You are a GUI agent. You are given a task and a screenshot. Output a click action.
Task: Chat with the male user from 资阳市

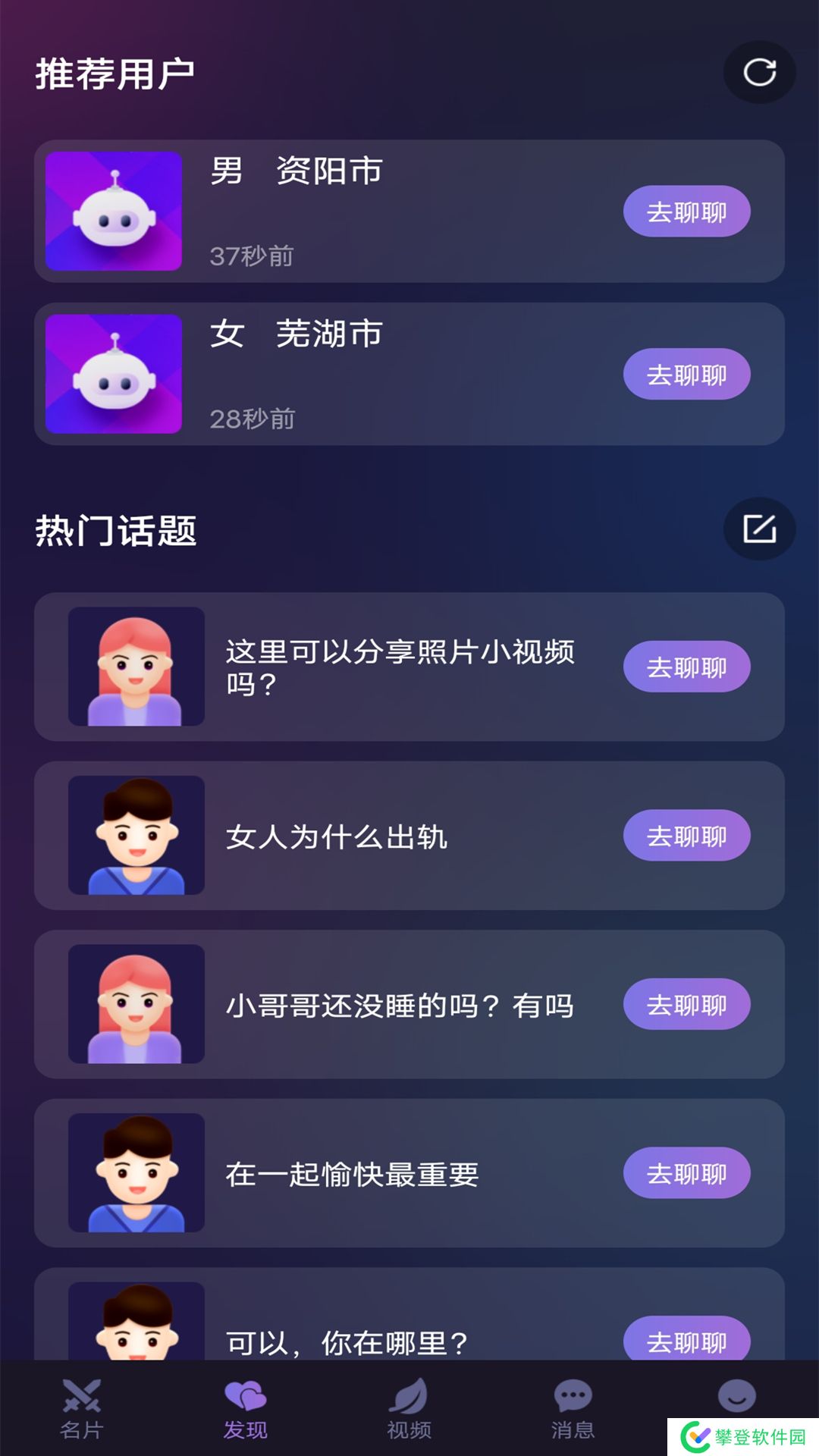click(686, 212)
